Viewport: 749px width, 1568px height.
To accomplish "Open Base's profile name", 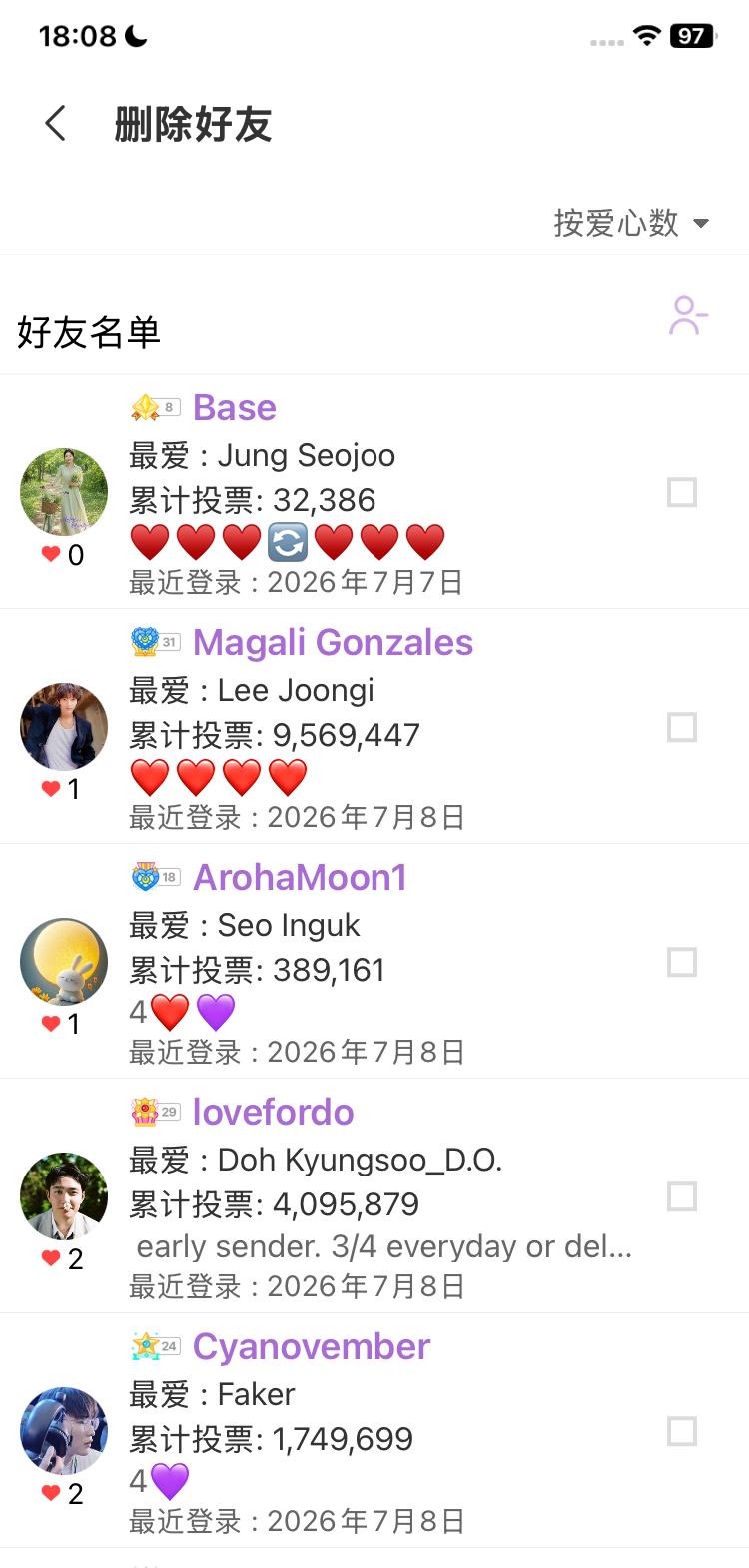I will (x=235, y=407).
